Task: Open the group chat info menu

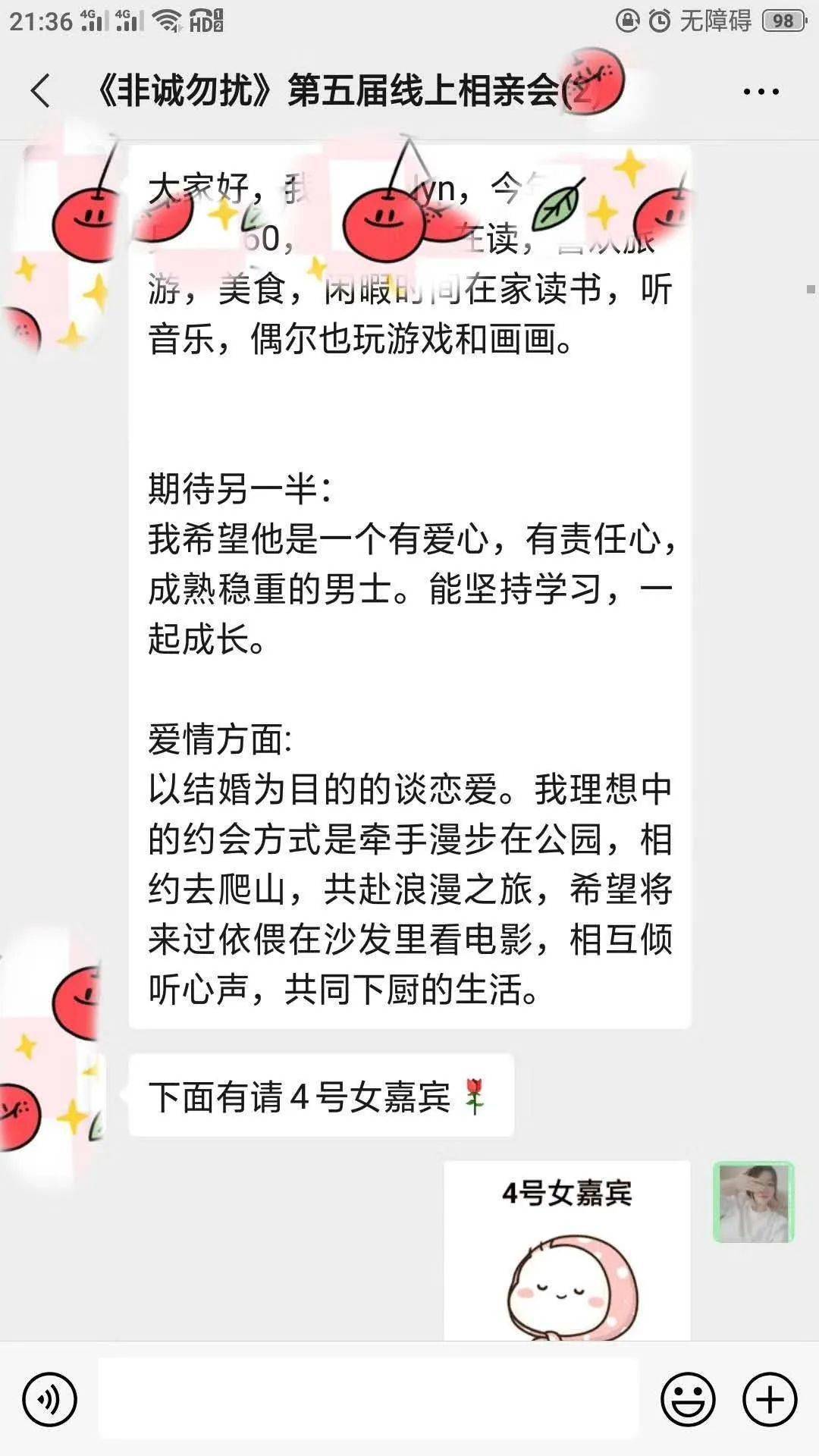Action: (x=761, y=92)
